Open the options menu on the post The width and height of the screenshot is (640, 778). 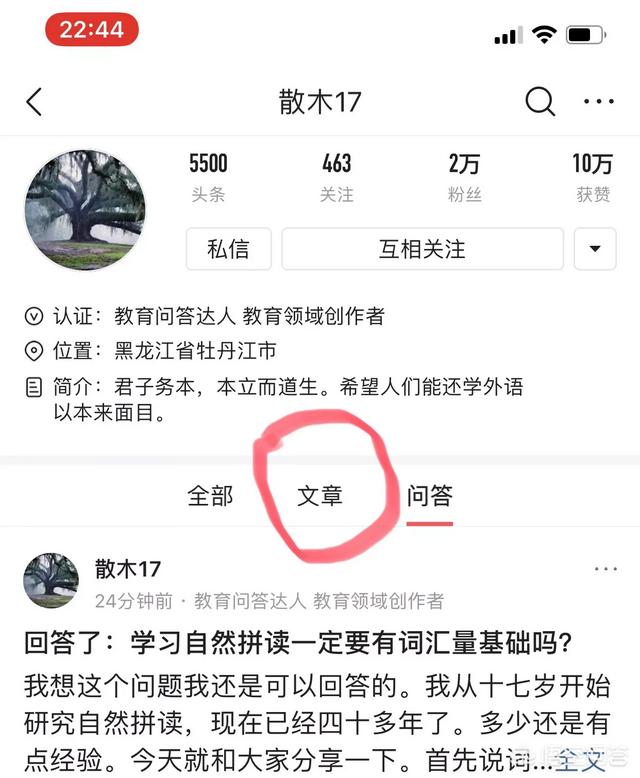tap(606, 569)
